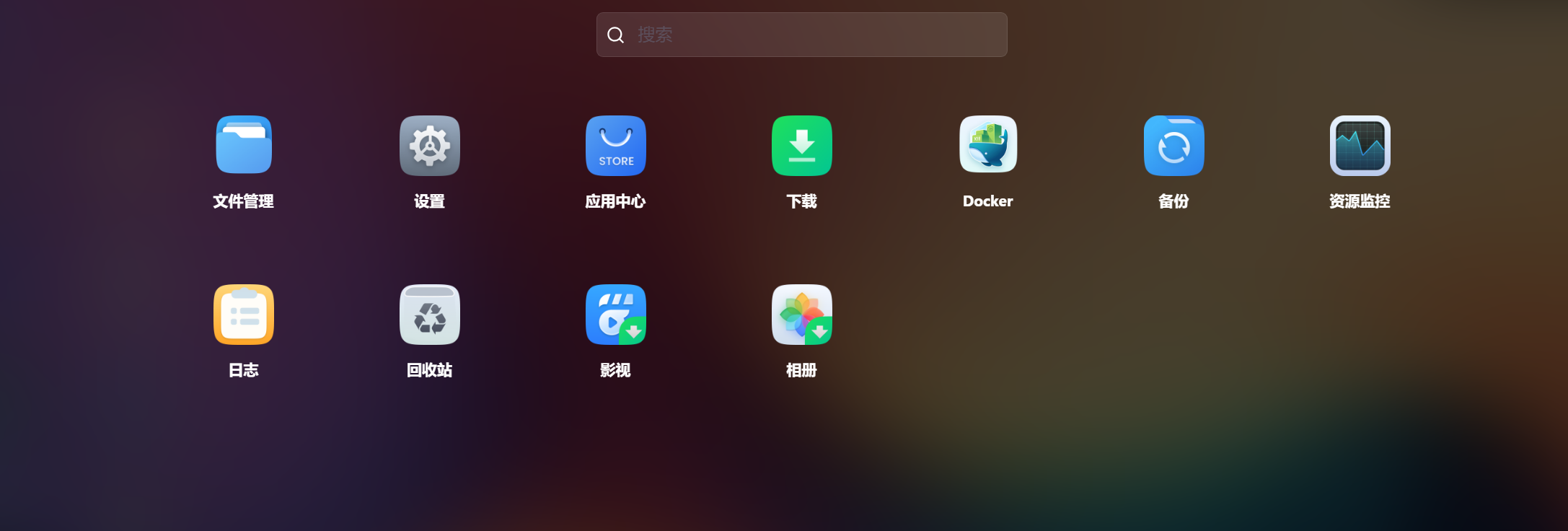Open the 下载 download app

tap(801, 145)
